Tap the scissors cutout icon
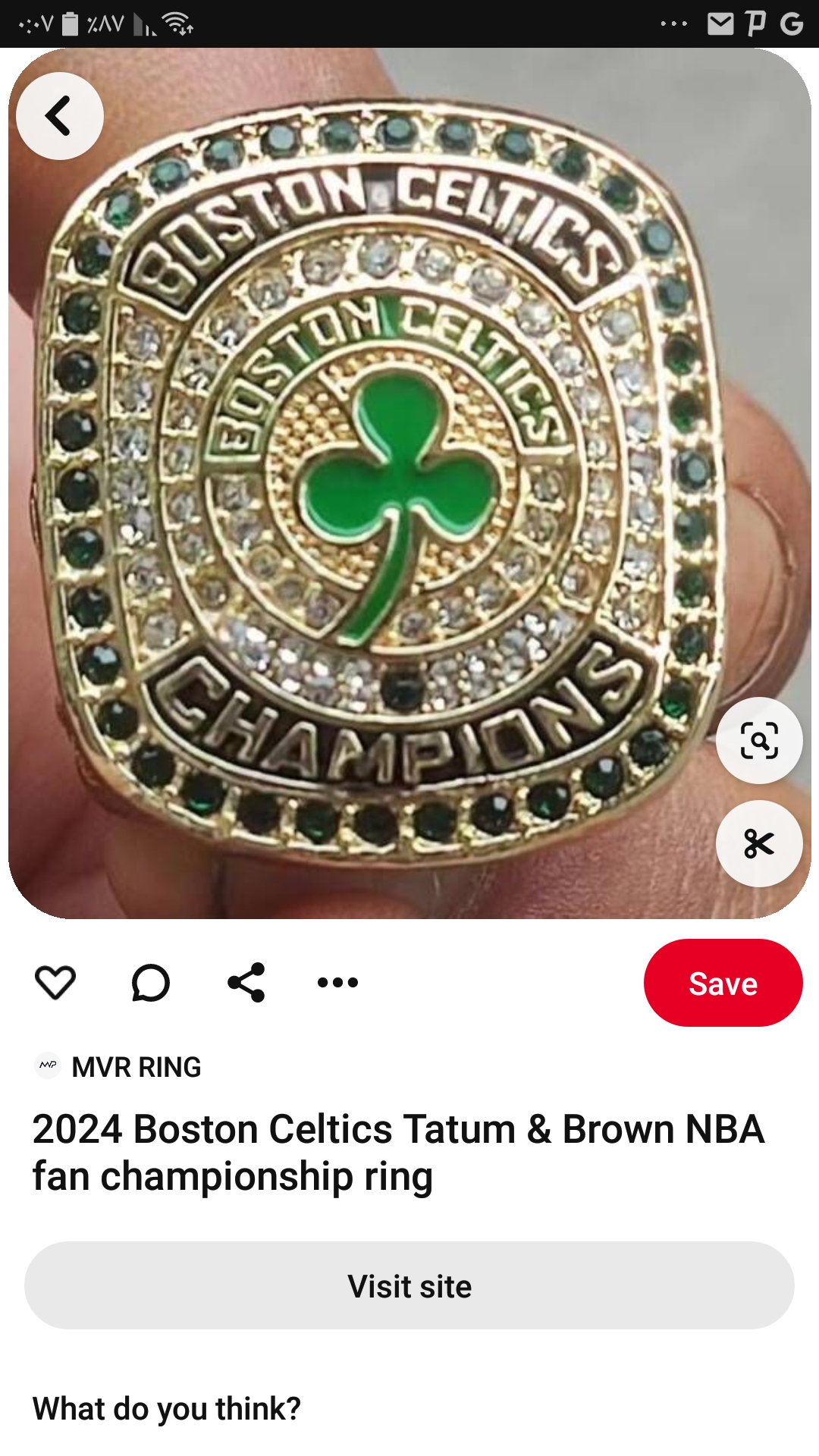 point(759,843)
